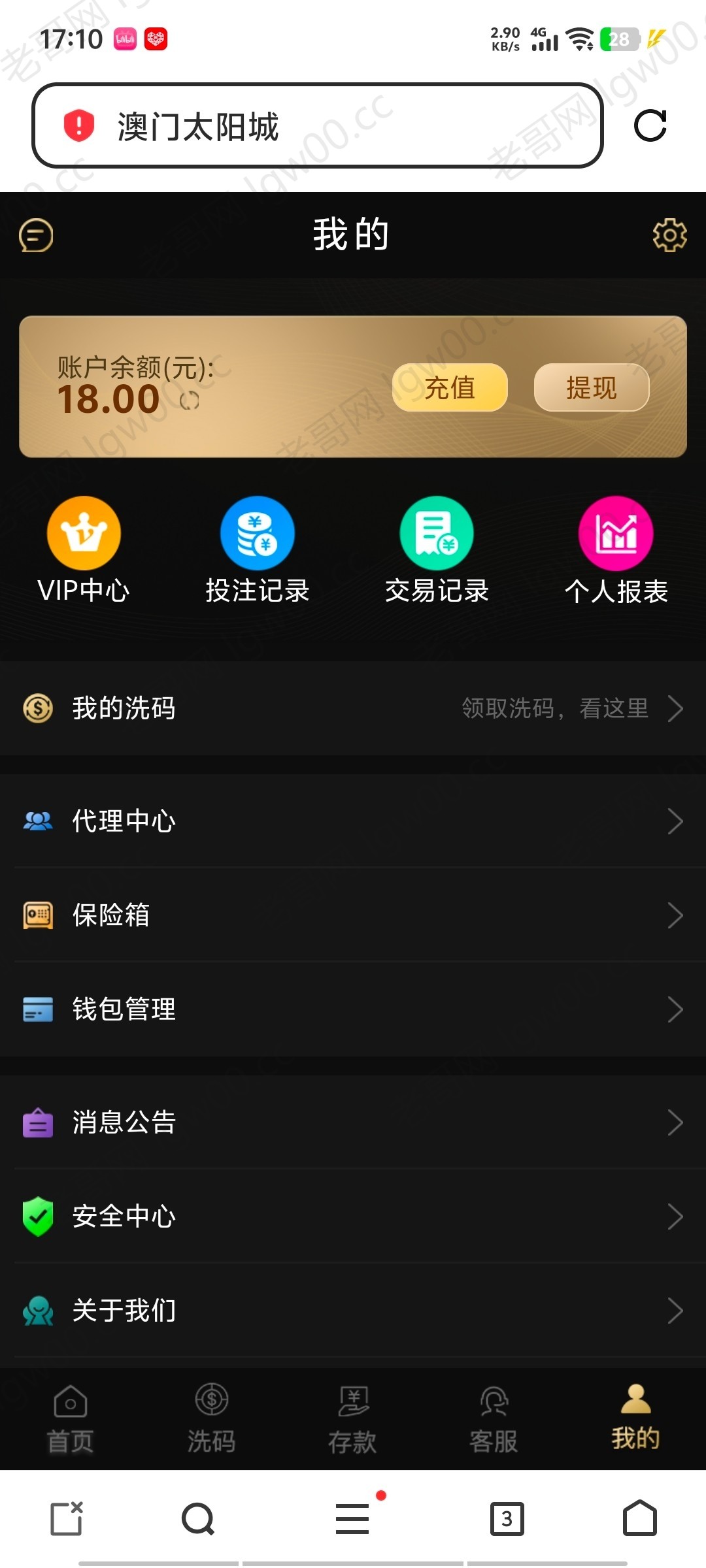Open 消息公告 announcements

coord(353,1122)
